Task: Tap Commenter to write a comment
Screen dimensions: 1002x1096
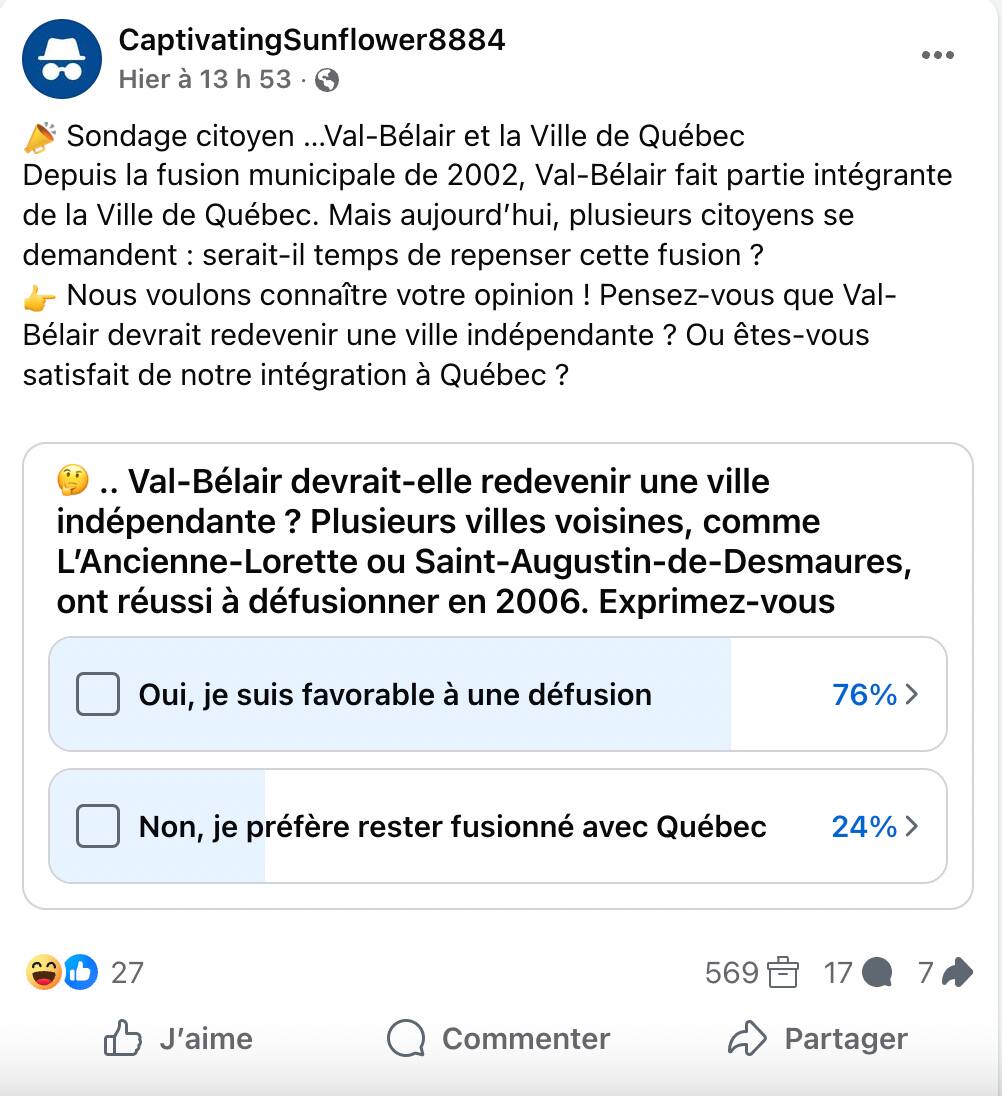Action: click(x=499, y=1039)
